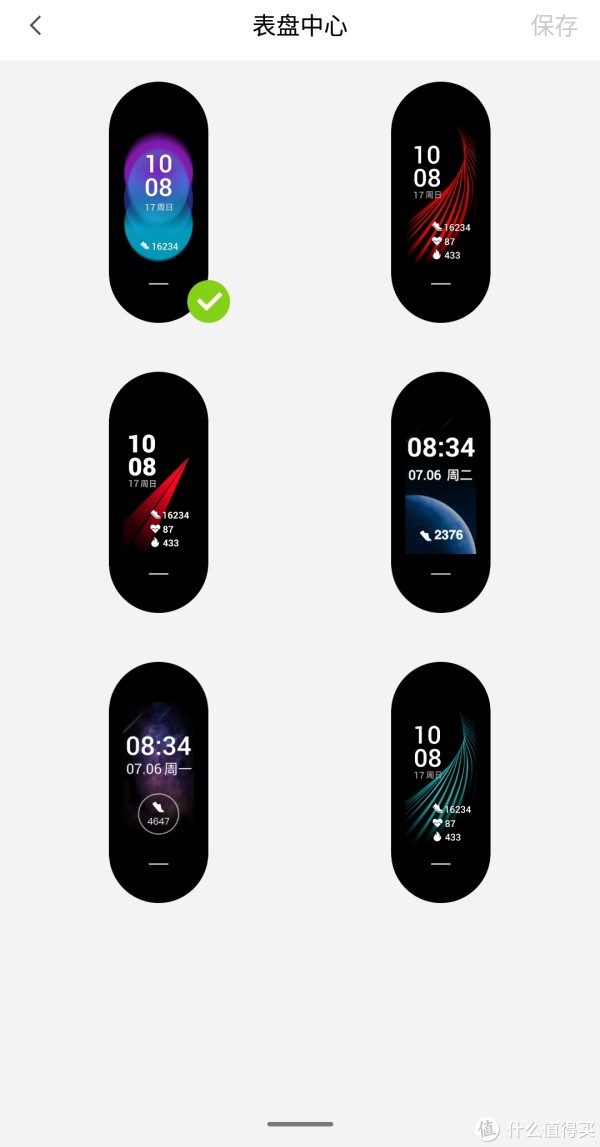Screen dimensions: 600x1147
Task: Select the purple and teal circles watch face
Action: point(159,202)
